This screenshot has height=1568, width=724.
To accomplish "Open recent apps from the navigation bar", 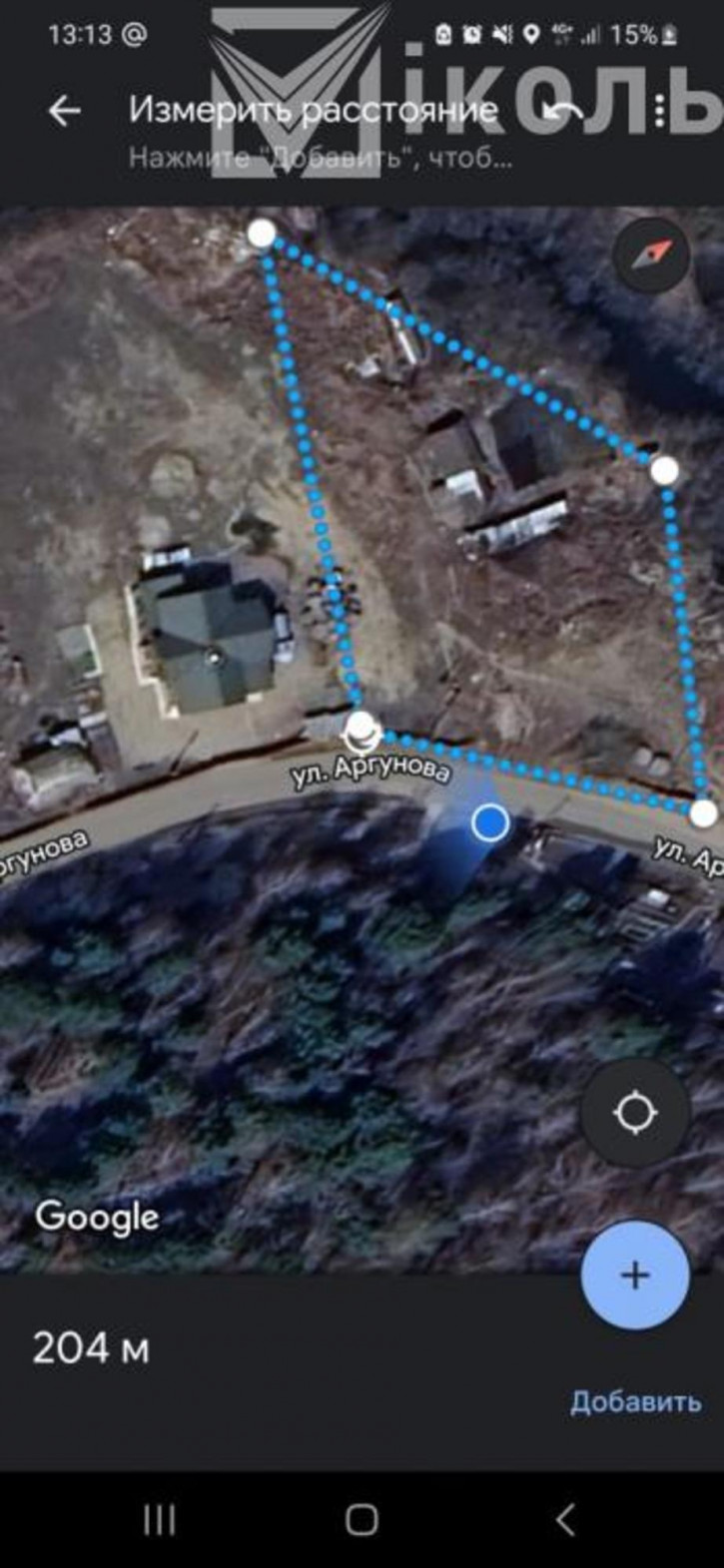I will [x=160, y=1519].
